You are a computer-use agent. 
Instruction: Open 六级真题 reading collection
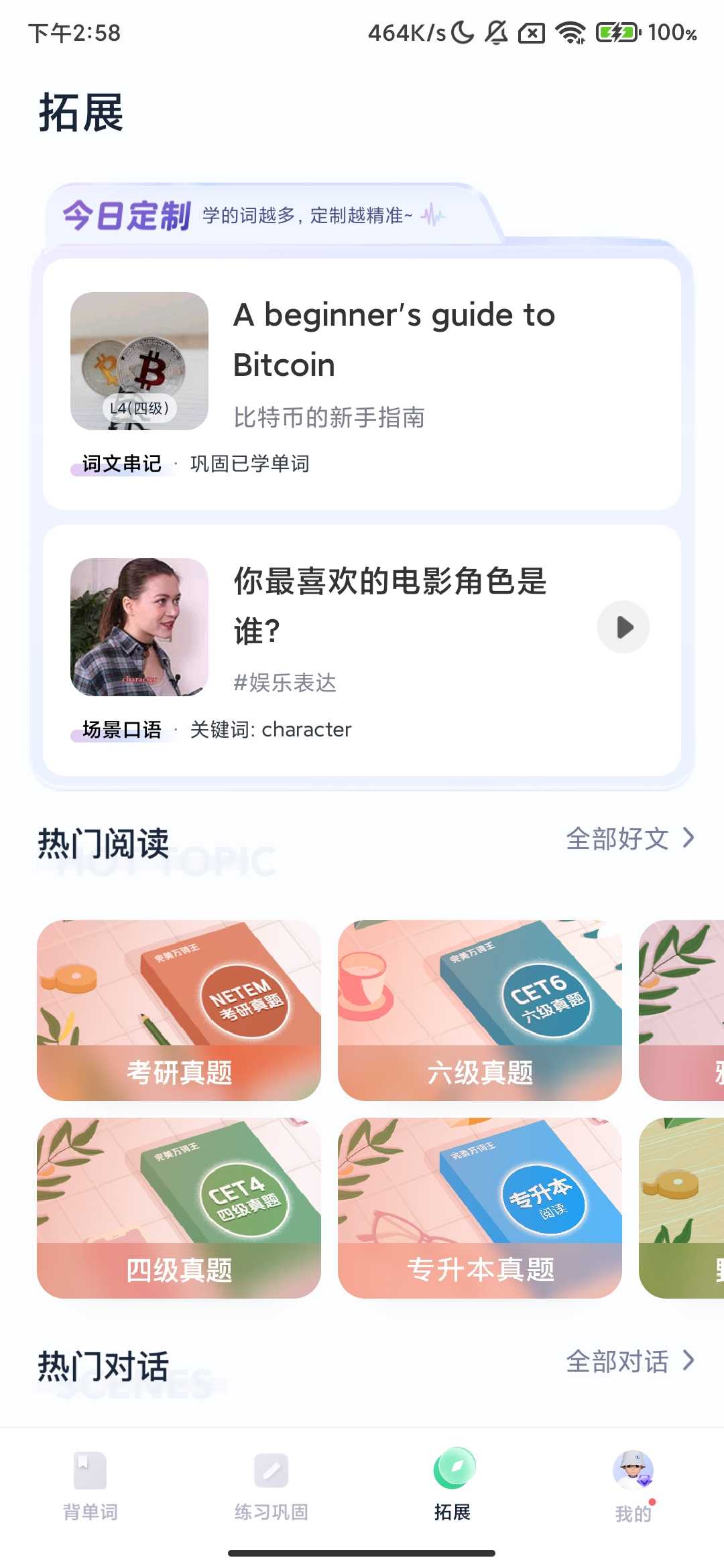(480, 1010)
